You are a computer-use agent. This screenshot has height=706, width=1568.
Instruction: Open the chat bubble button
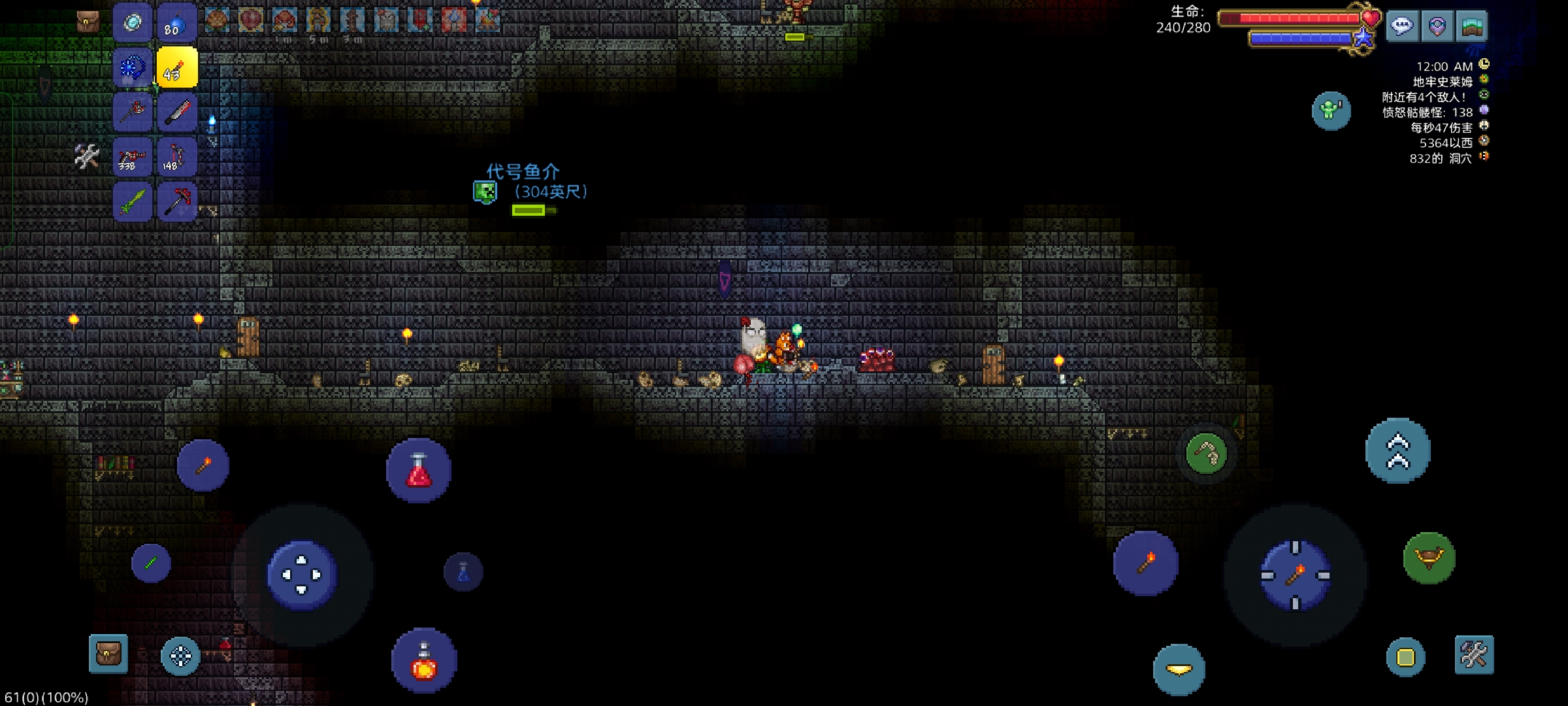[x=1402, y=26]
